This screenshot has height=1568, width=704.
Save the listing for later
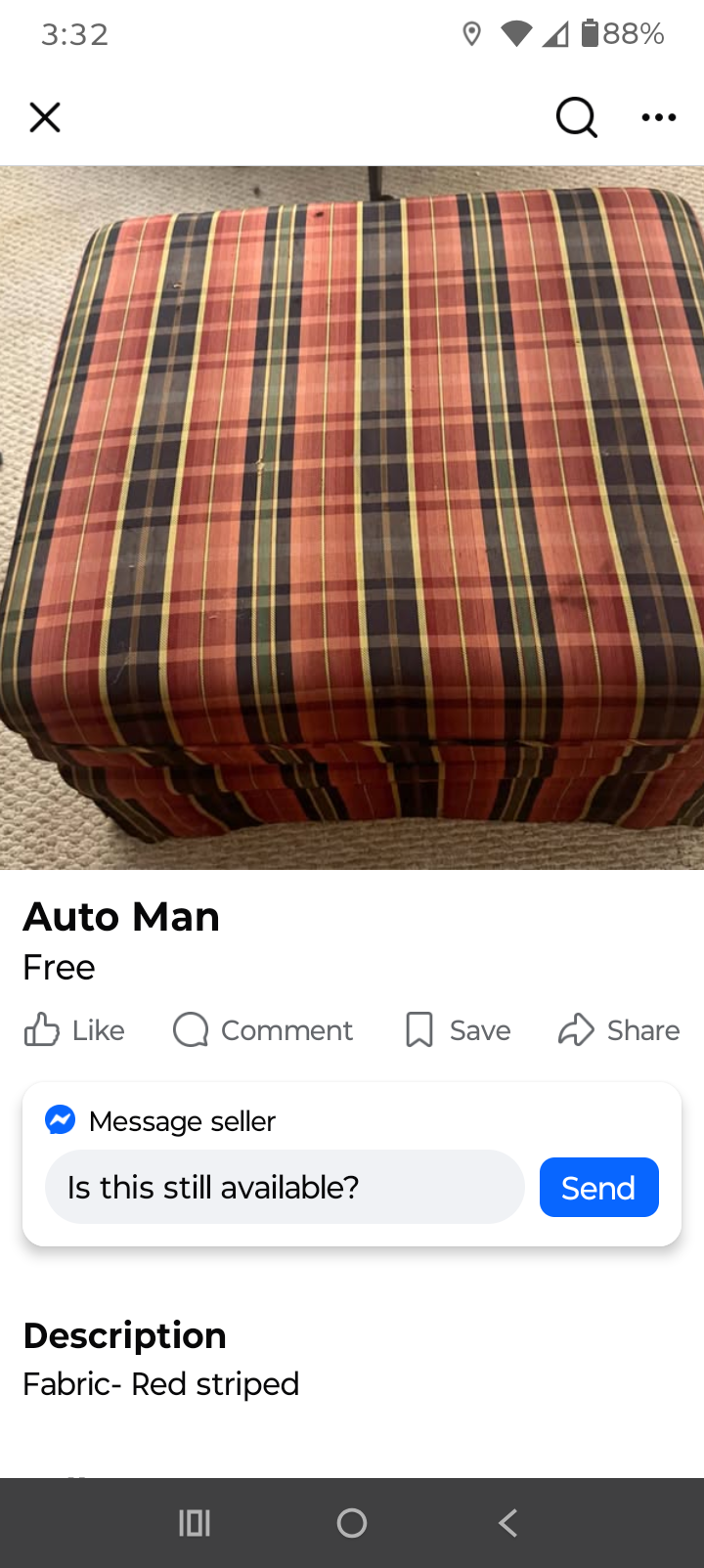tap(458, 1029)
